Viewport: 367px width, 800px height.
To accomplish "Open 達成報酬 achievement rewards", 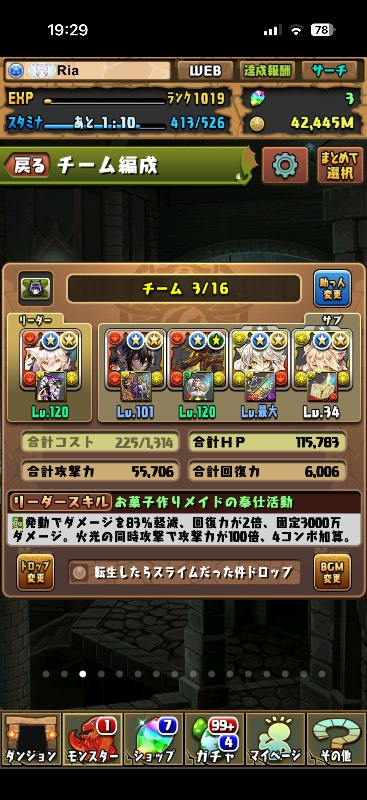I will (x=264, y=70).
